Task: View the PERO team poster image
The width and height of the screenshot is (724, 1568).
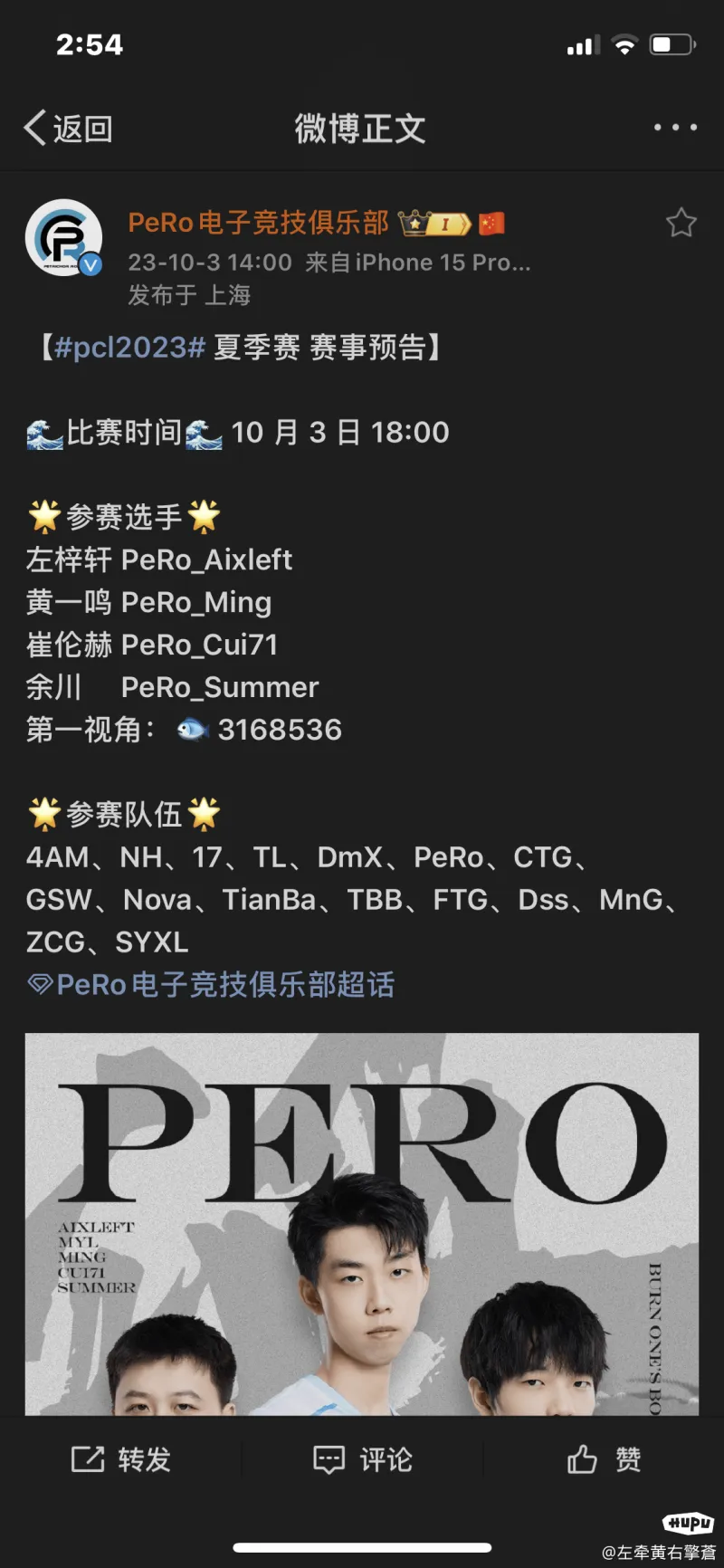Action: [x=362, y=1222]
